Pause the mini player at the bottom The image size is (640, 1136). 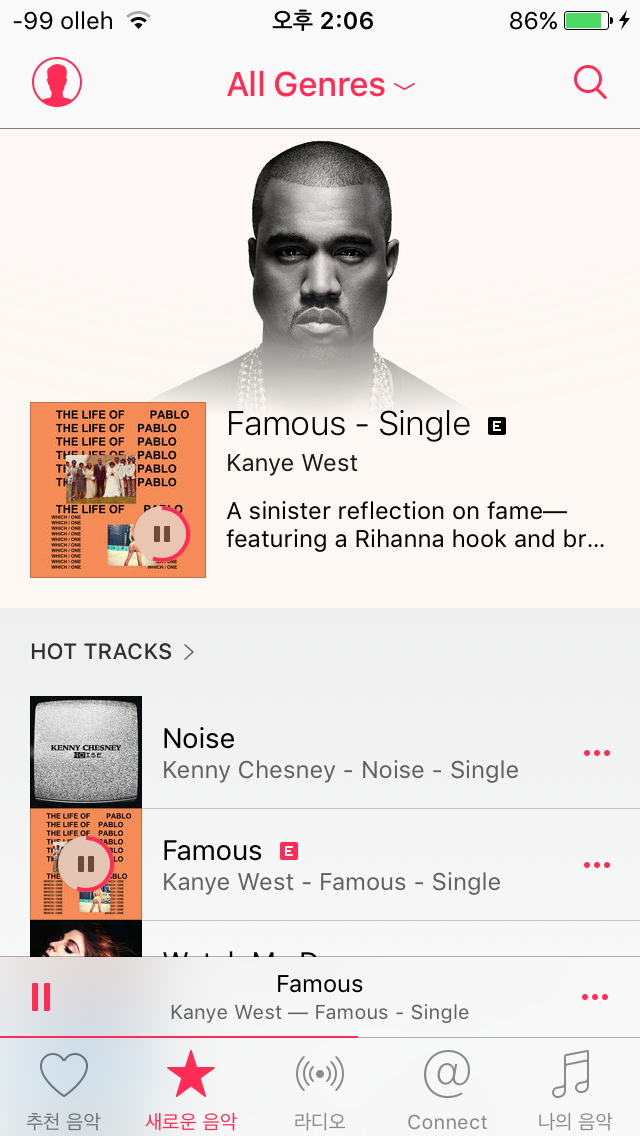pos(41,997)
